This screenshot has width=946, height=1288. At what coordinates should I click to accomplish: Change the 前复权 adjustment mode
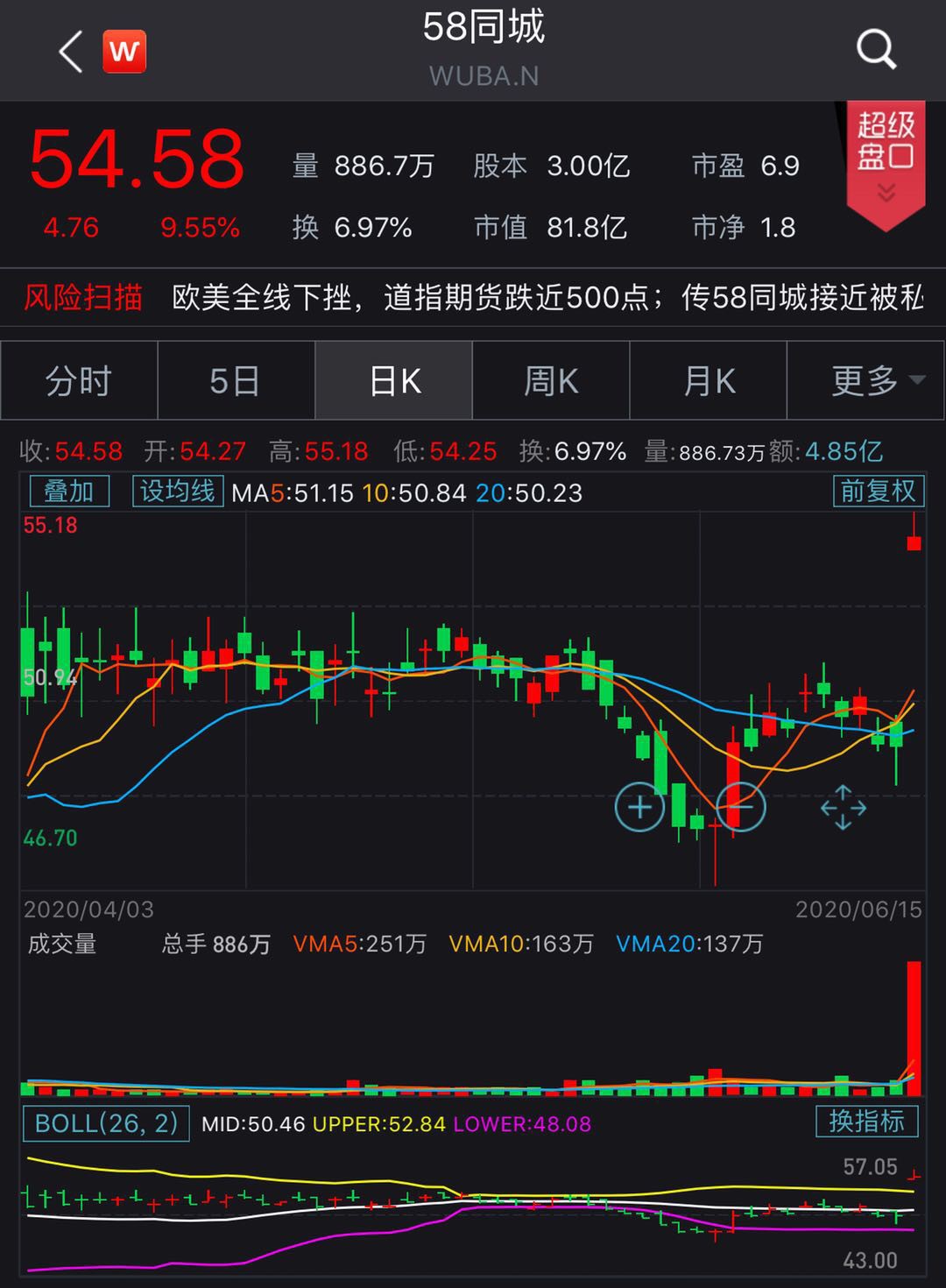878,492
